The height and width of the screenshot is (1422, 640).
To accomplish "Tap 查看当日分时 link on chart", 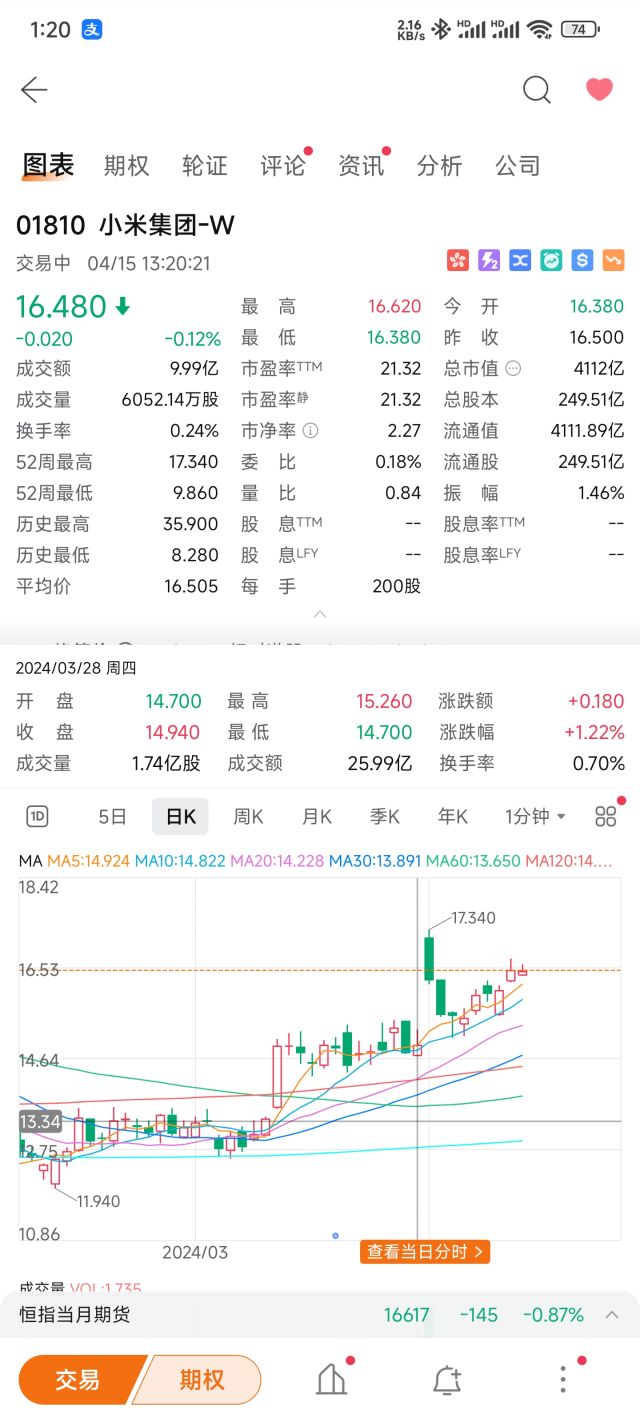I will pyautogui.click(x=425, y=1251).
